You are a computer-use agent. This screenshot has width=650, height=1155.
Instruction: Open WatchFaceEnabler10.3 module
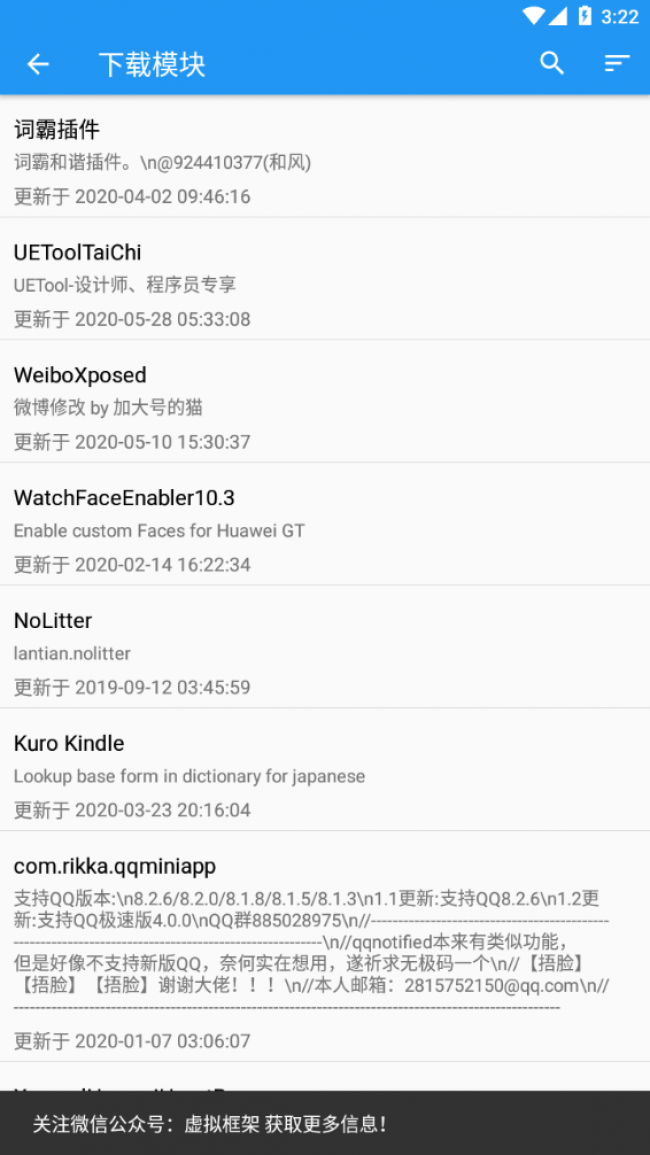(x=324, y=529)
